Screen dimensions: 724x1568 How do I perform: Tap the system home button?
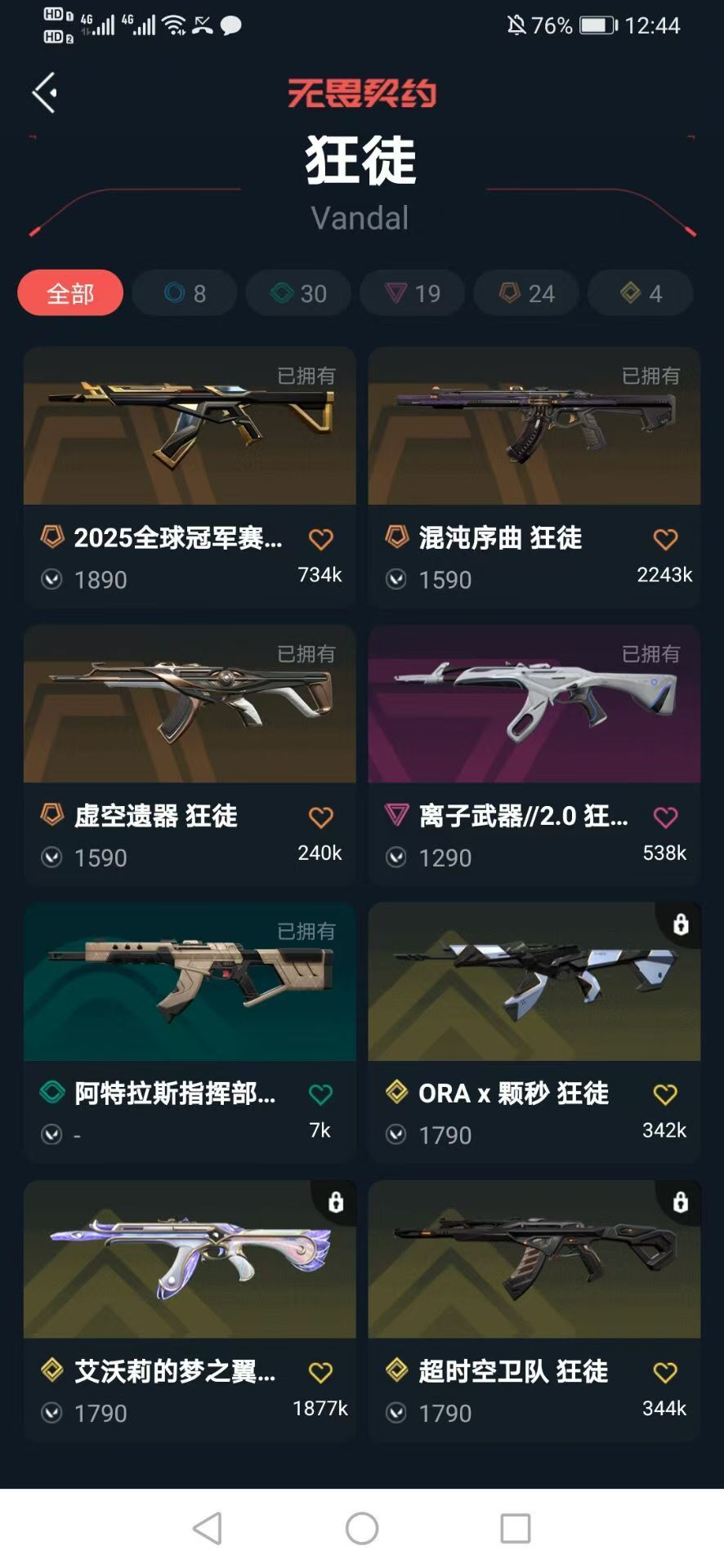tap(361, 1528)
